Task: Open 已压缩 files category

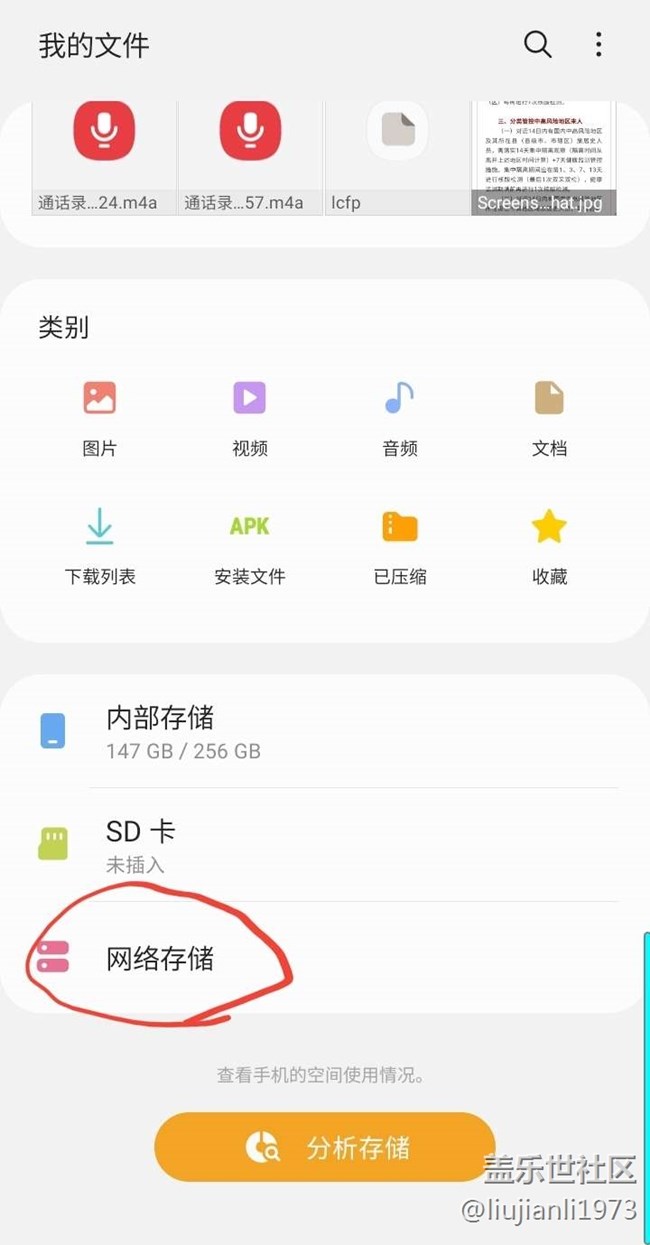Action: 400,546
